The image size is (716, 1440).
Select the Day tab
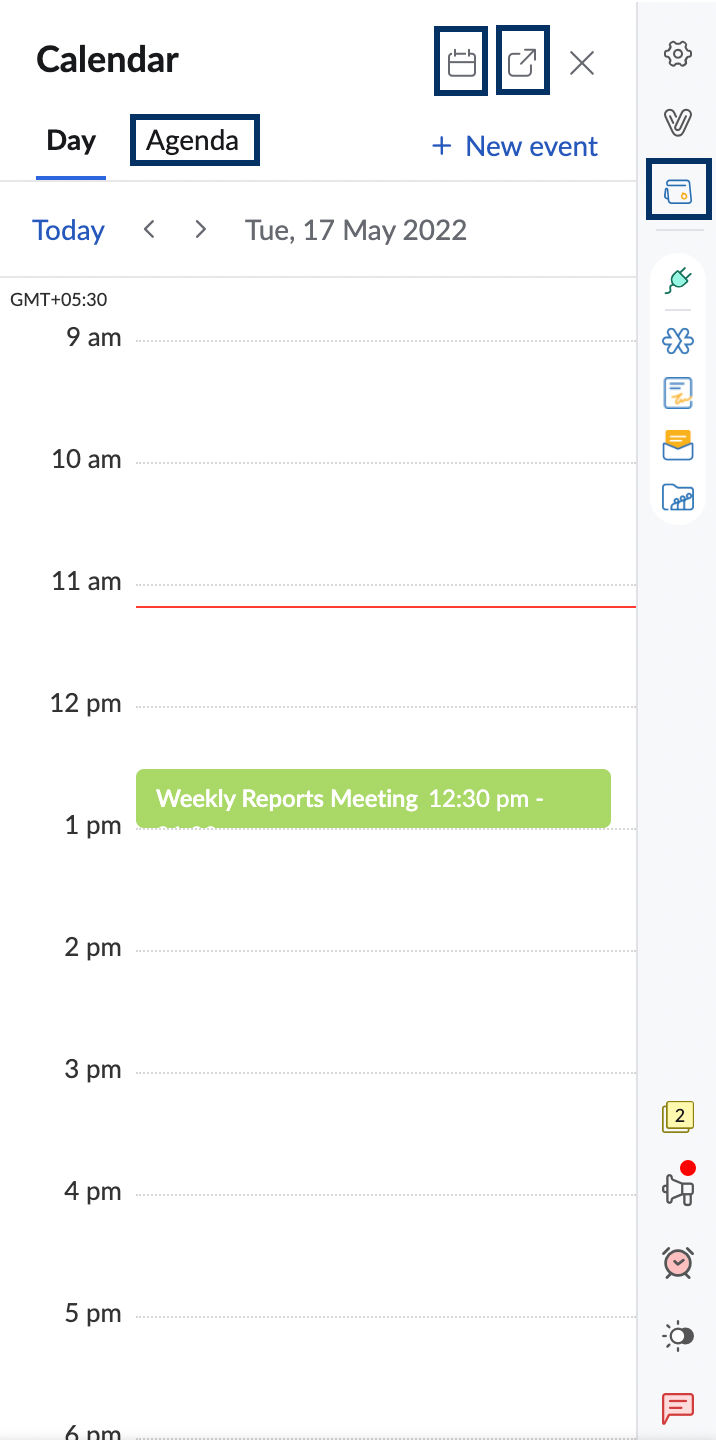(x=71, y=140)
